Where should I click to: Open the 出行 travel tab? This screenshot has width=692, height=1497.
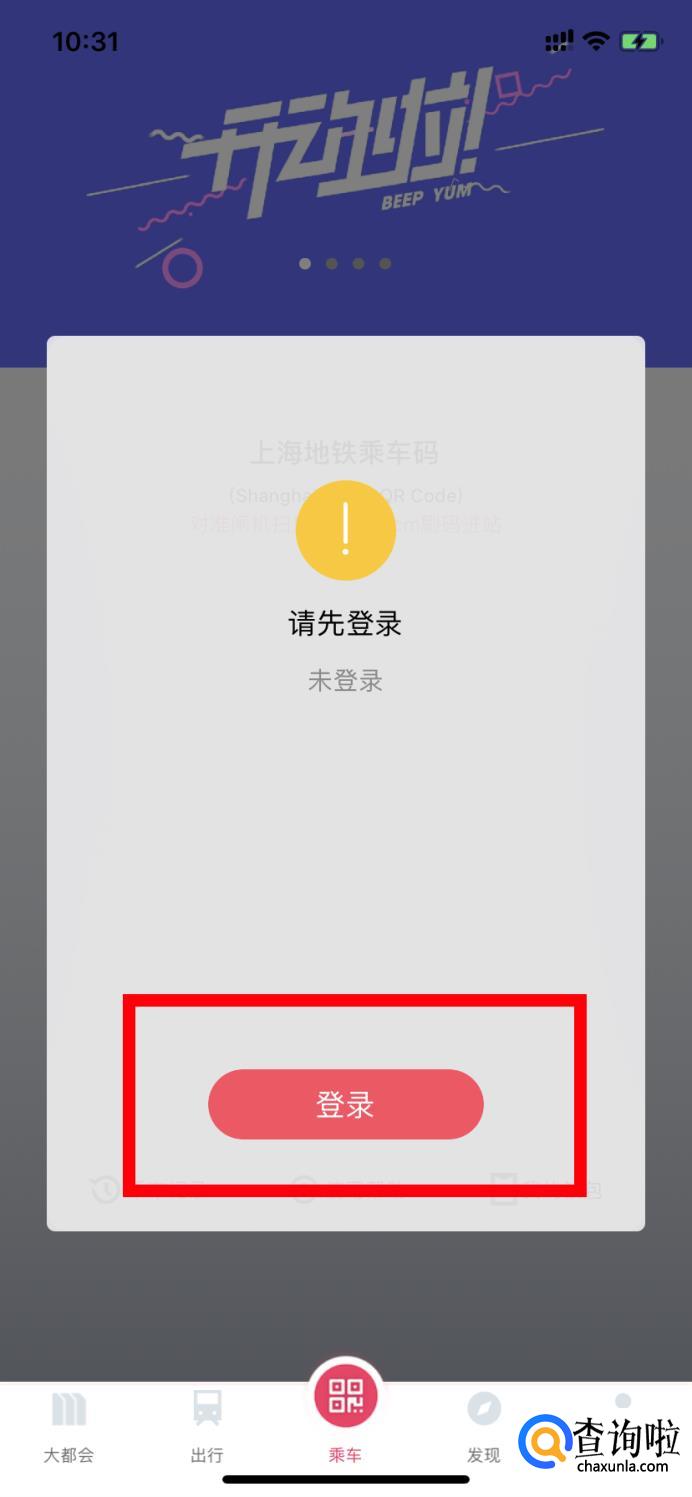207,1426
